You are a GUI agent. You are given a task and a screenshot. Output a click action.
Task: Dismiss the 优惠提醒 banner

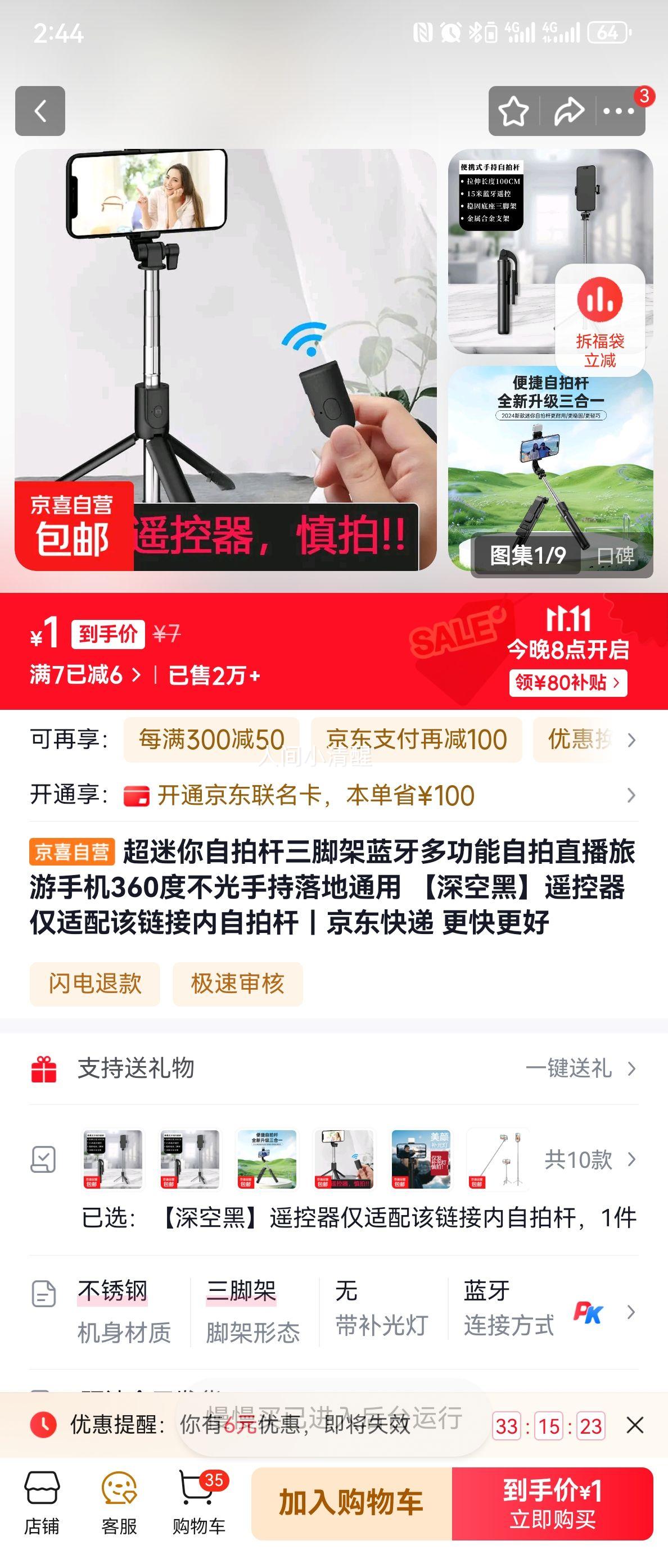click(635, 1425)
